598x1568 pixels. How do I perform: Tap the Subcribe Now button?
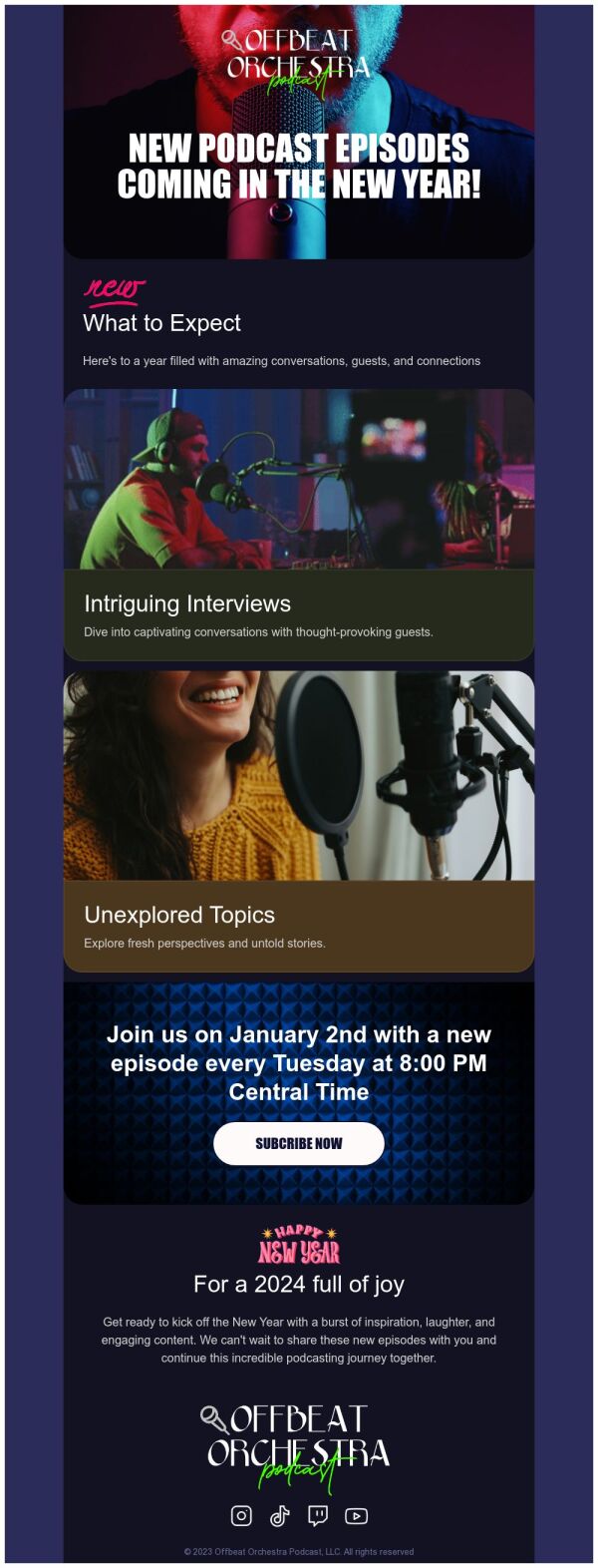pos(298,1143)
